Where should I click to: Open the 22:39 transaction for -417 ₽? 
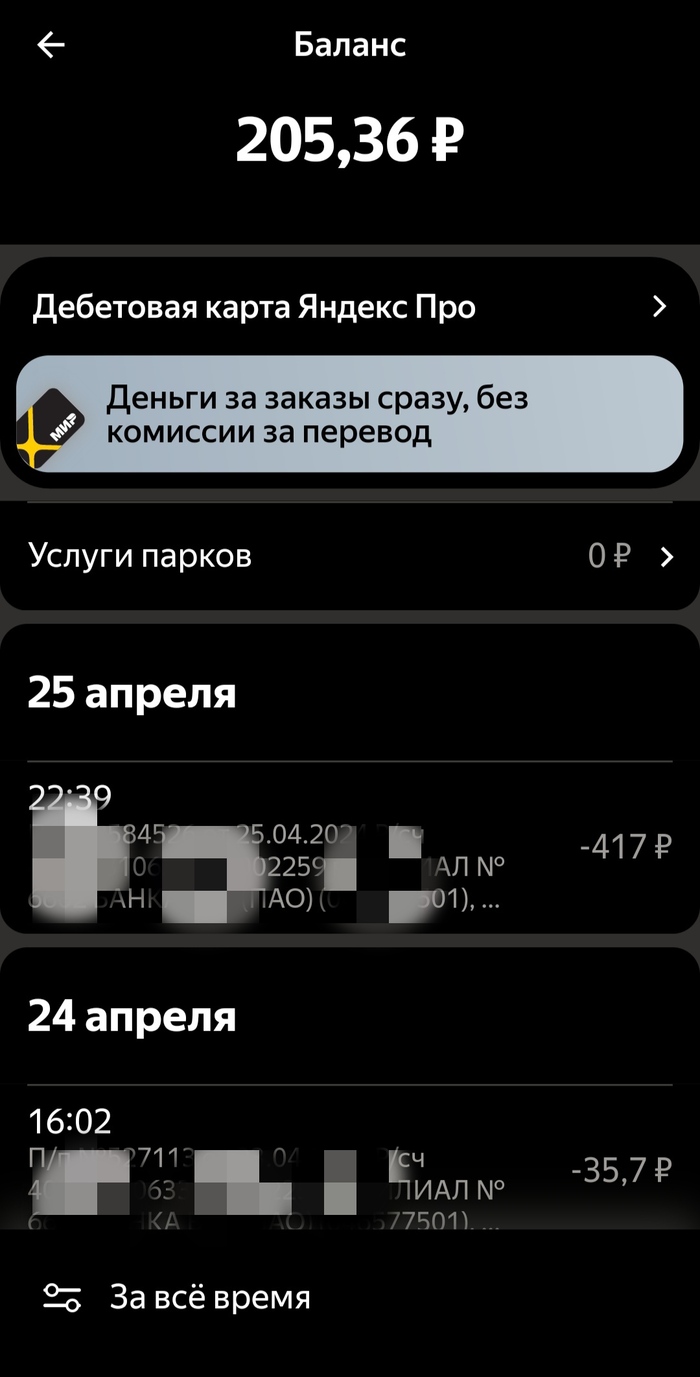tap(350, 848)
